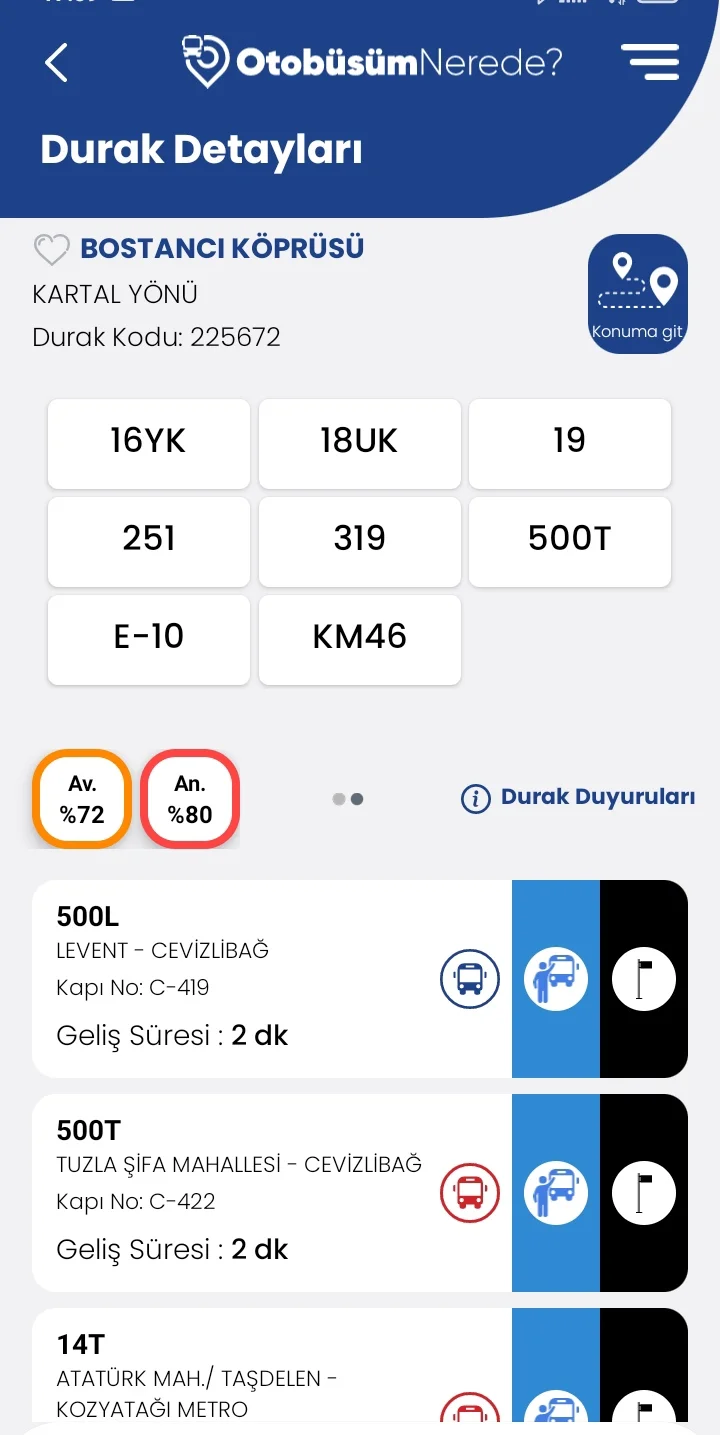This screenshot has width=720, height=1435.
Task: Select line 319 chip
Action: click(x=359, y=541)
